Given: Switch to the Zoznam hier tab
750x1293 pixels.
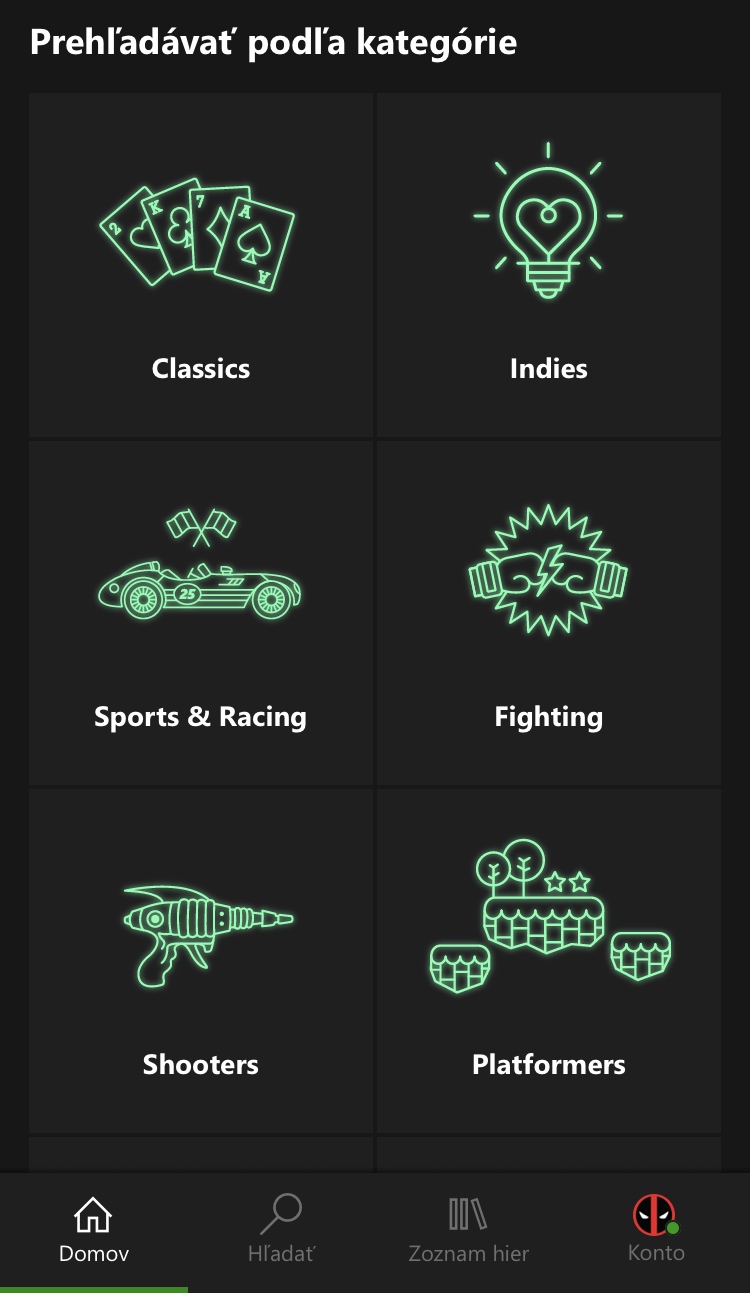Looking at the screenshot, I should 467,1228.
